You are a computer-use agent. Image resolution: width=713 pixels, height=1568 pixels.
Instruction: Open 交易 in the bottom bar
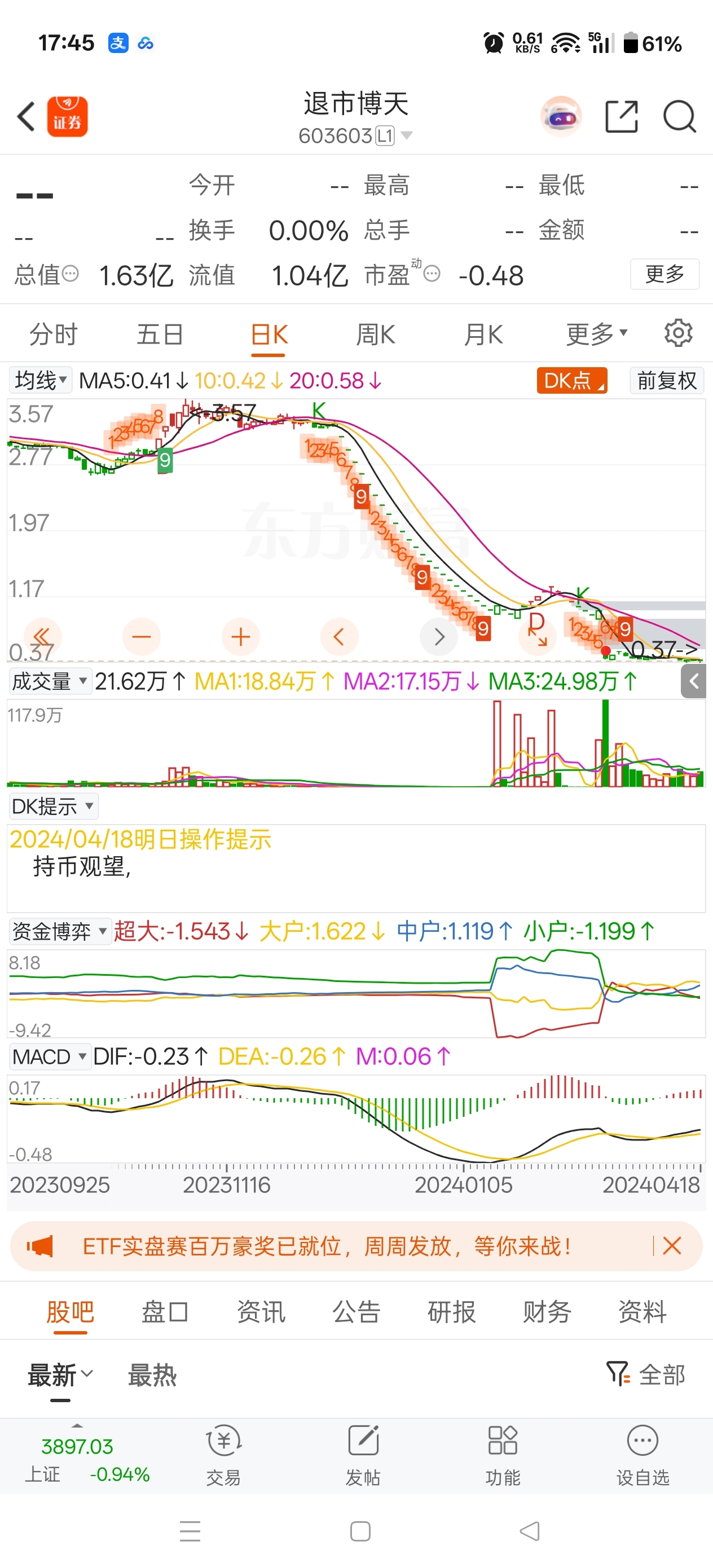coord(223,1454)
